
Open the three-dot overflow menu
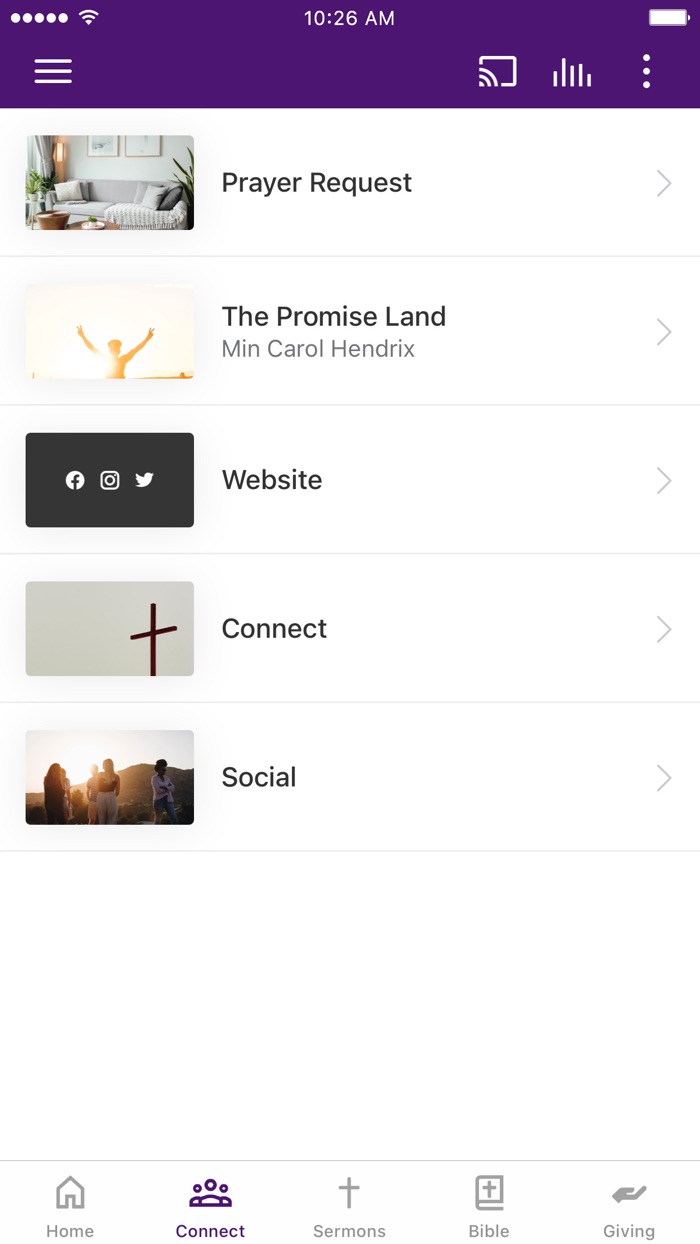coord(646,72)
